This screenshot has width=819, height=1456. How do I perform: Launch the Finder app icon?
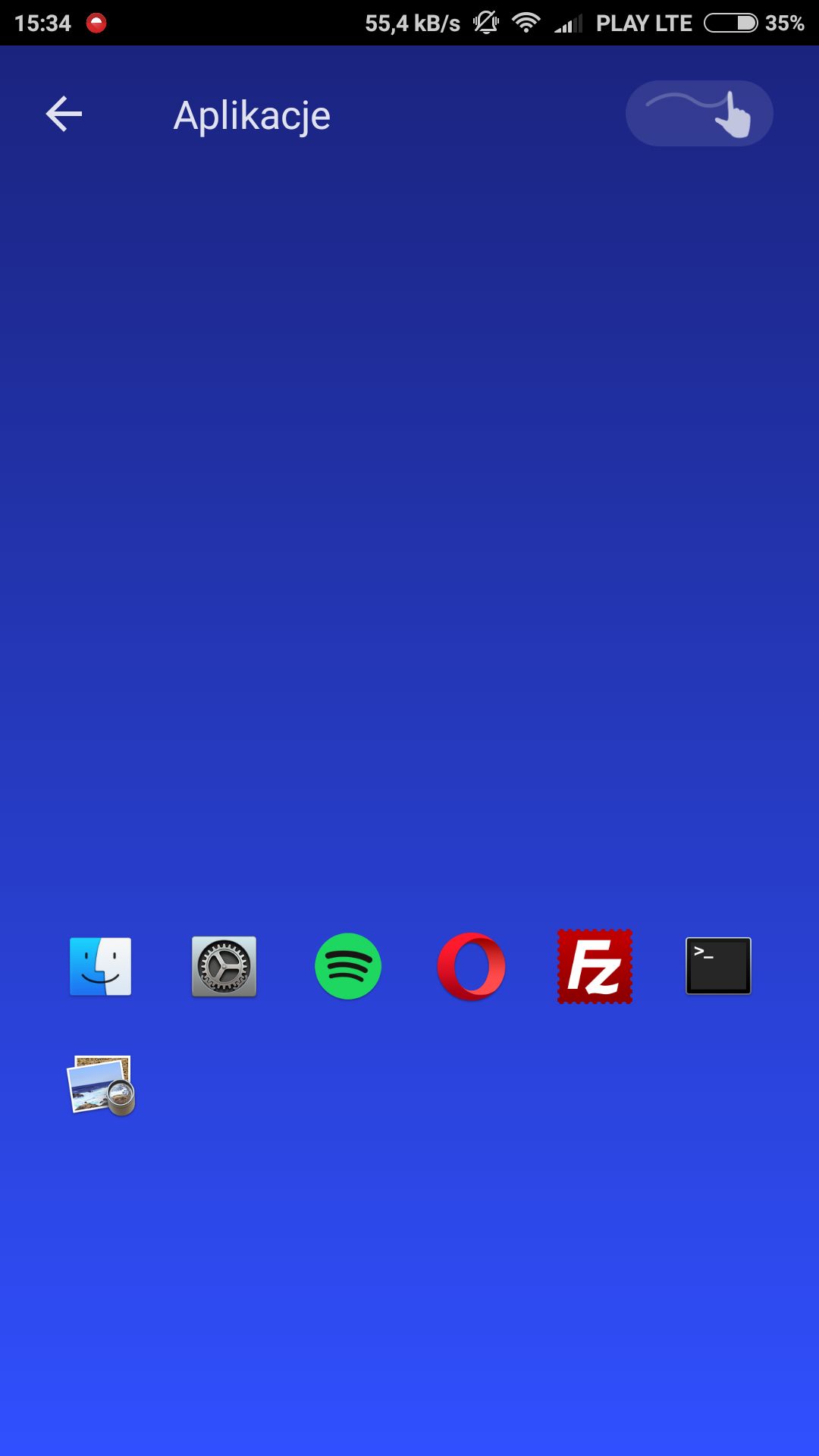101,966
